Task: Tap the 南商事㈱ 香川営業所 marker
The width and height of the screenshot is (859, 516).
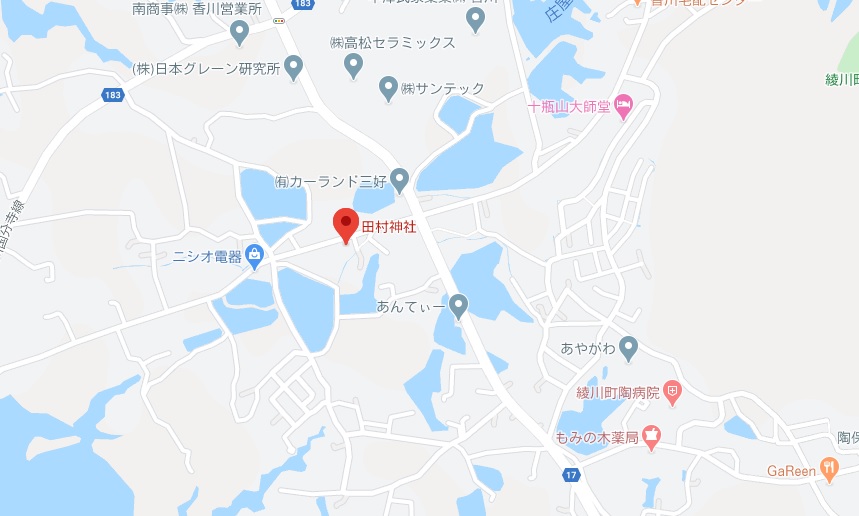Action: (x=239, y=32)
